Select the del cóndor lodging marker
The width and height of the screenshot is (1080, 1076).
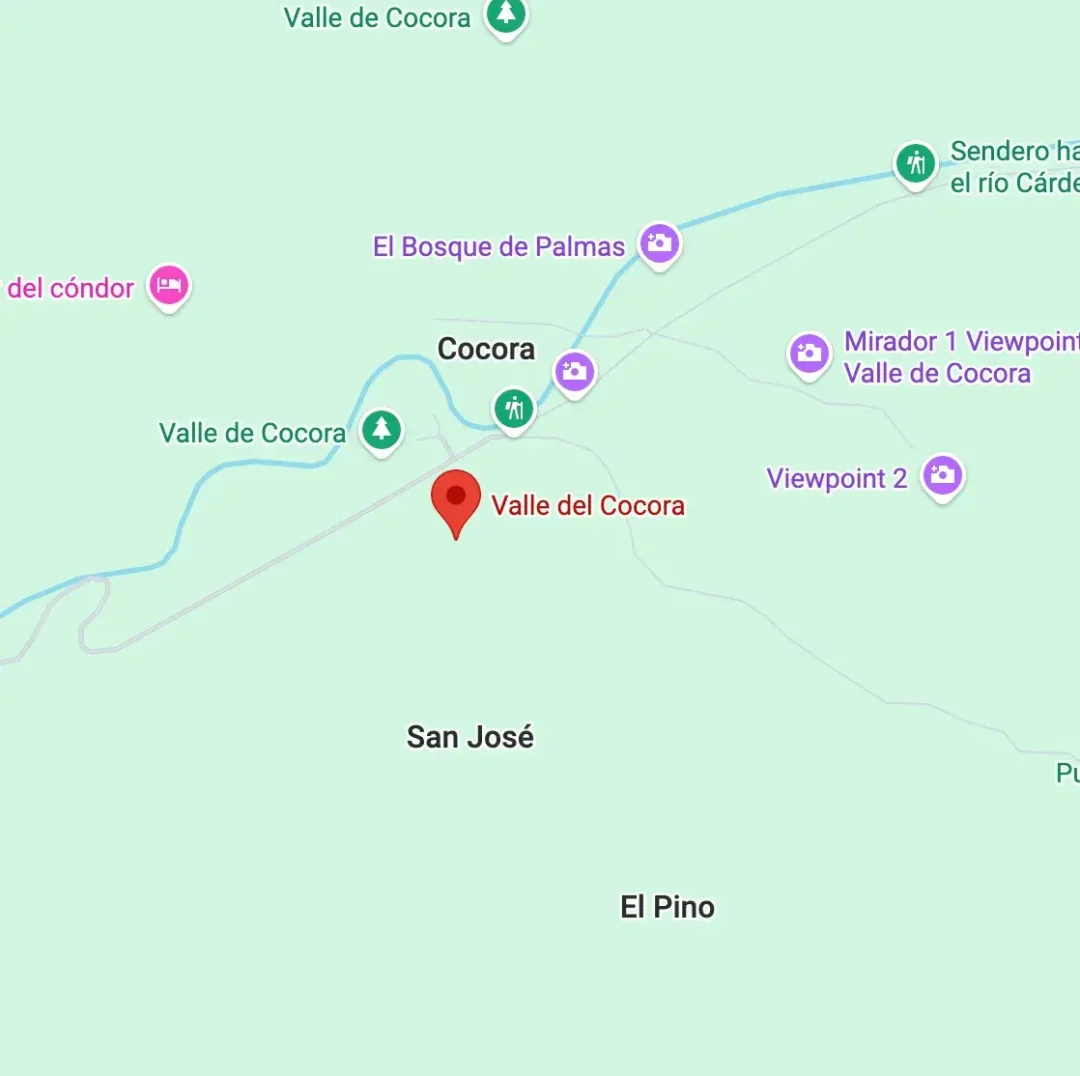pyautogui.click(x=169, y=286)
